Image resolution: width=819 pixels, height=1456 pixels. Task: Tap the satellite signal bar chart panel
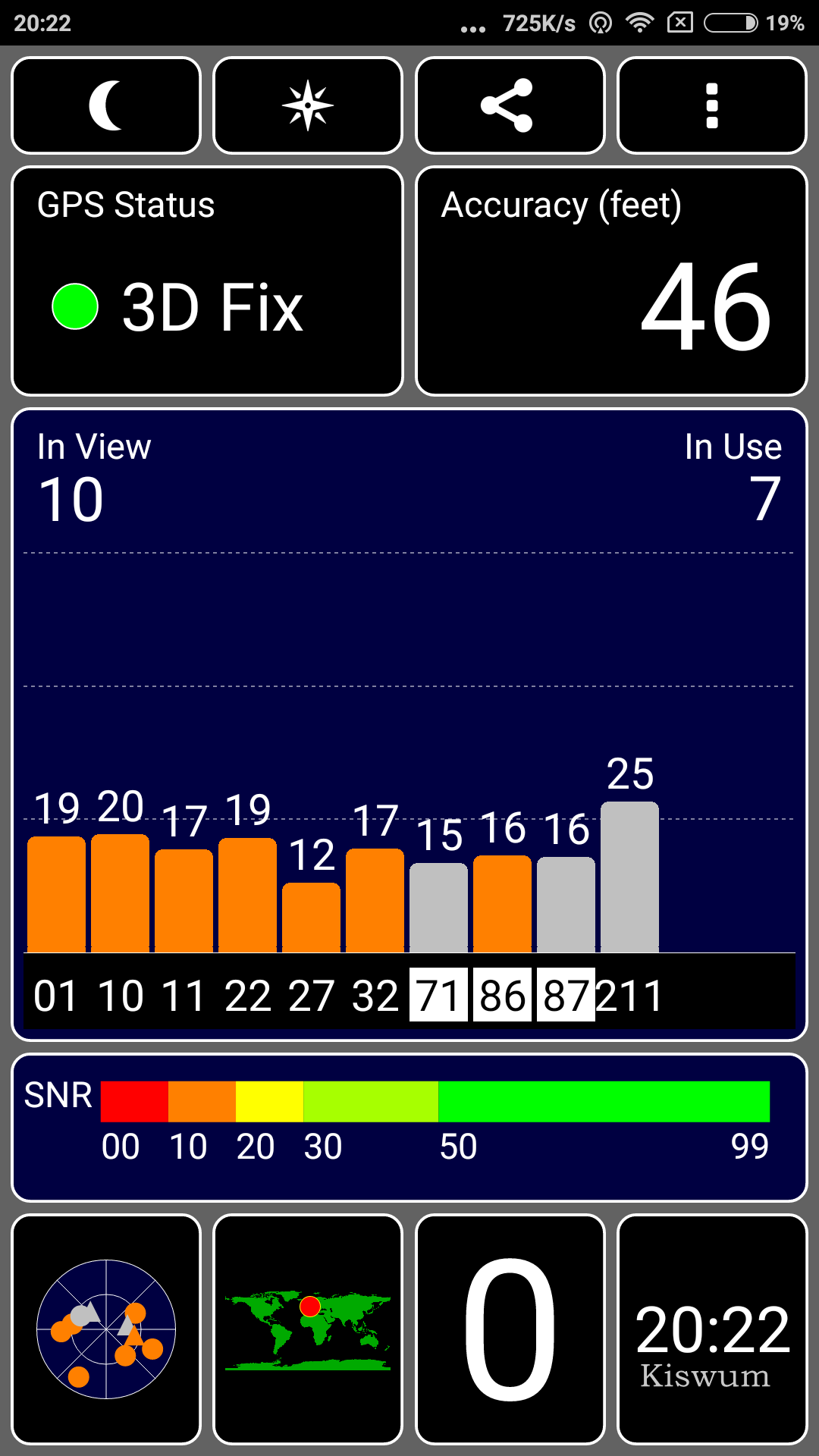pyautogui.click(x=409, y=725)
